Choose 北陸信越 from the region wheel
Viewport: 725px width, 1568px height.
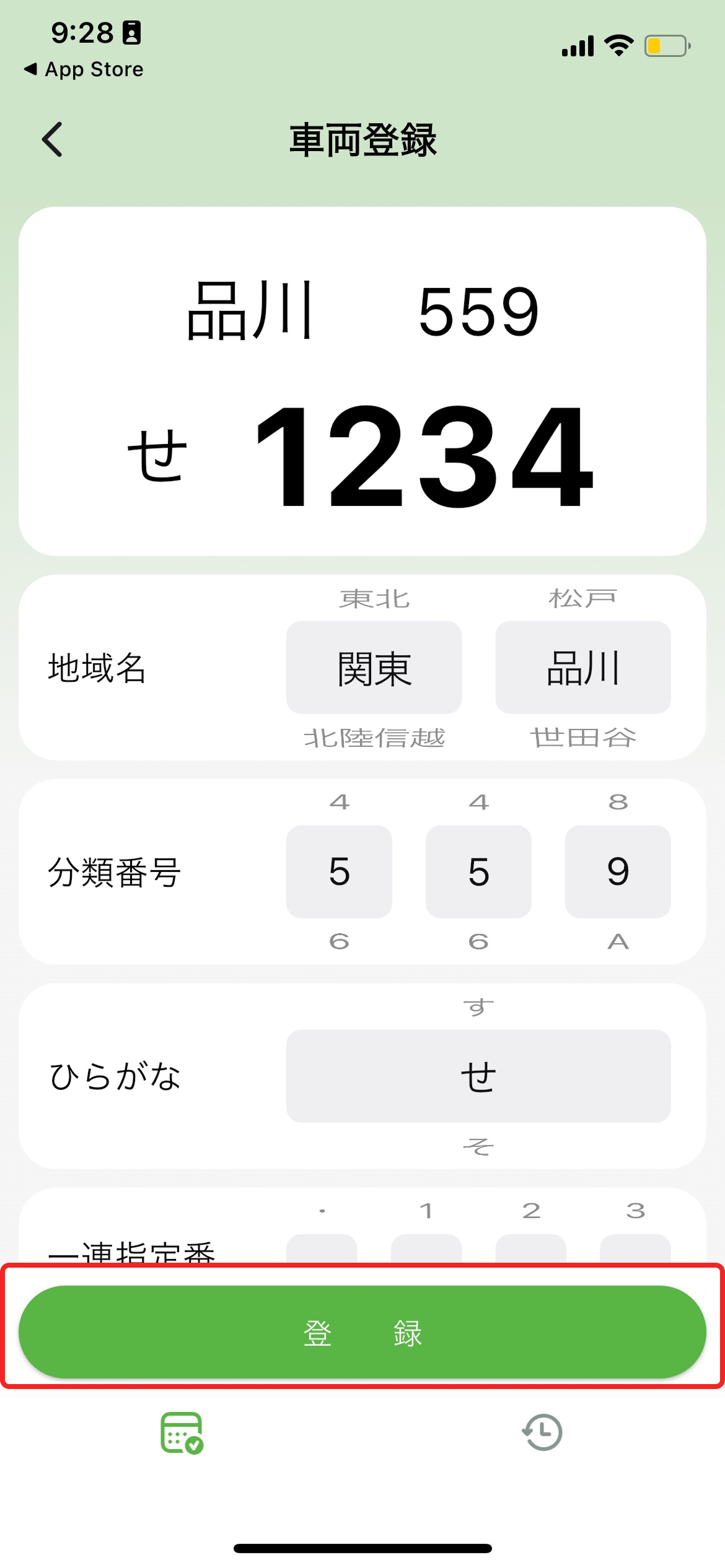click(x=374, y=738)
